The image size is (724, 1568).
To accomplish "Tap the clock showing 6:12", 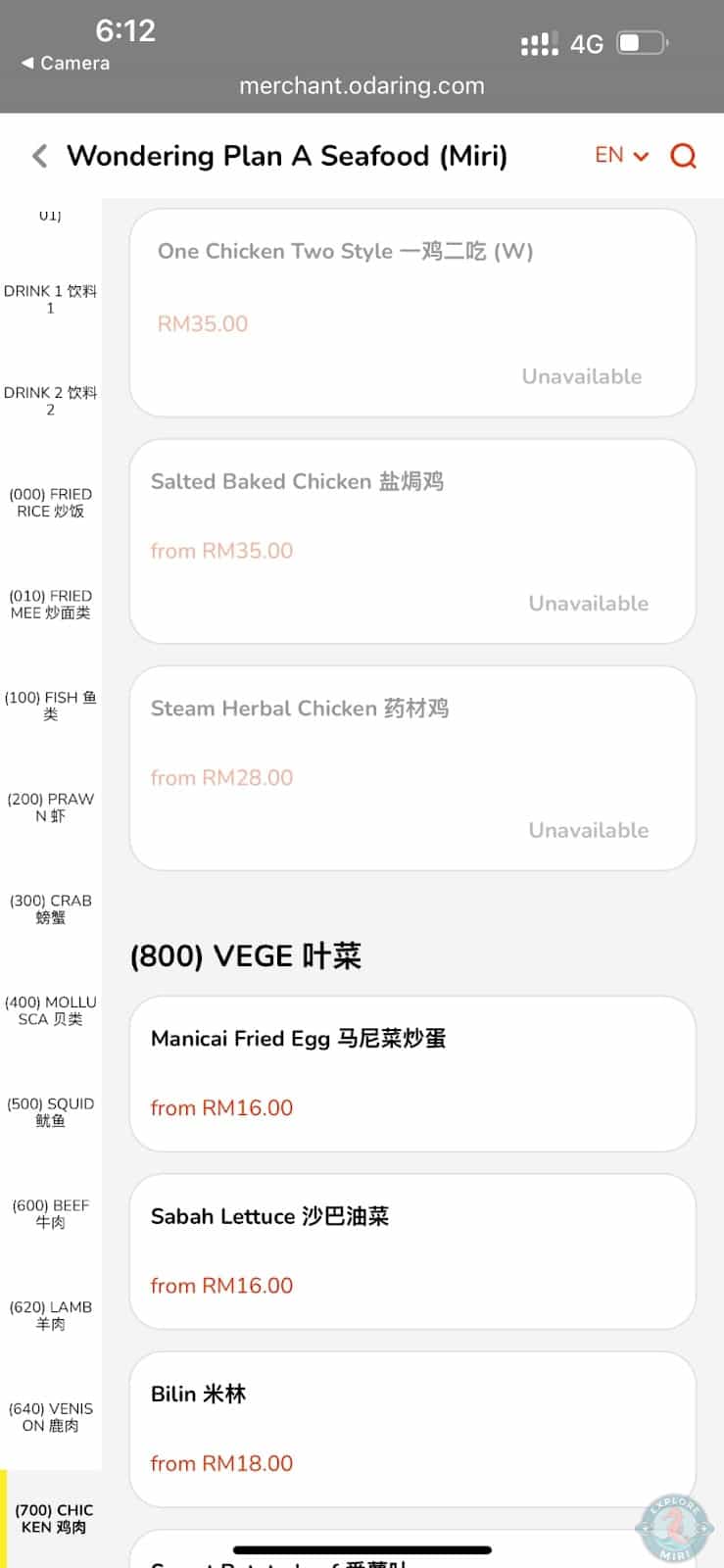I will [125, 32].
